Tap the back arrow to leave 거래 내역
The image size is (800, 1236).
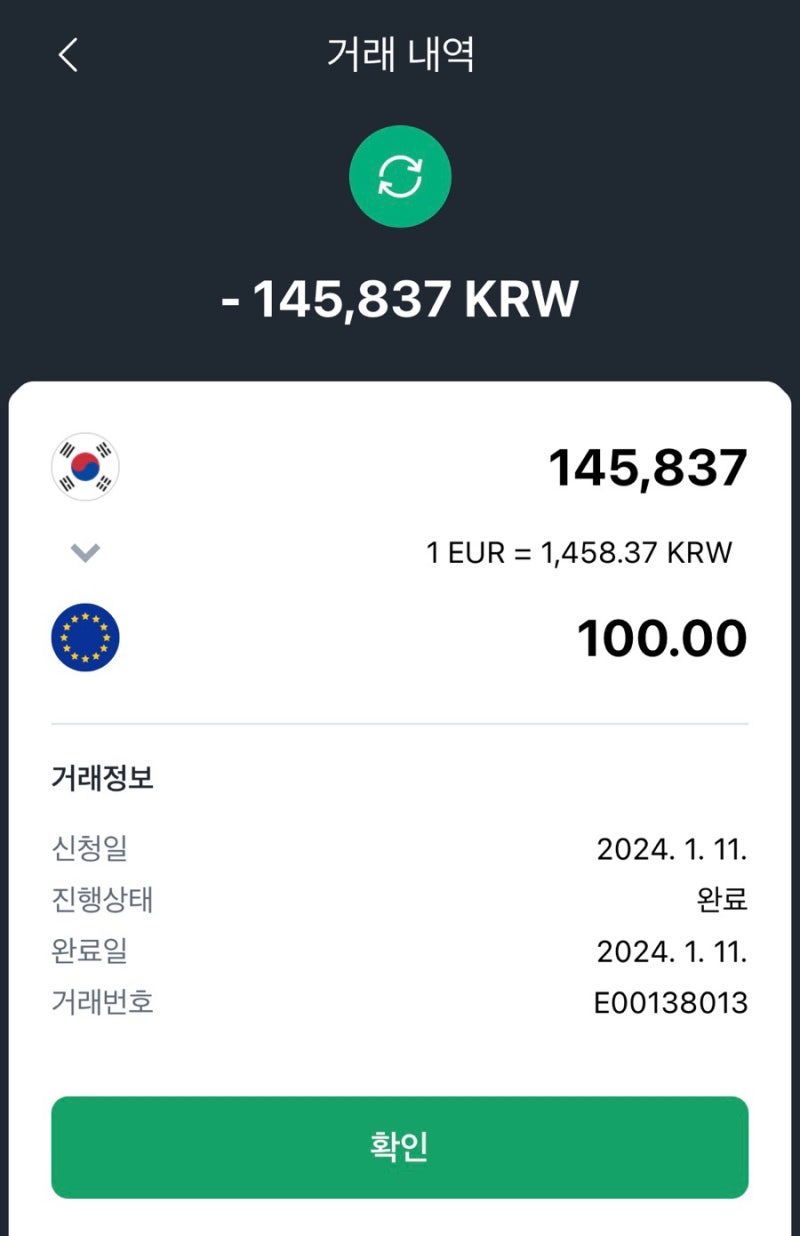click(x=67, y=55)
